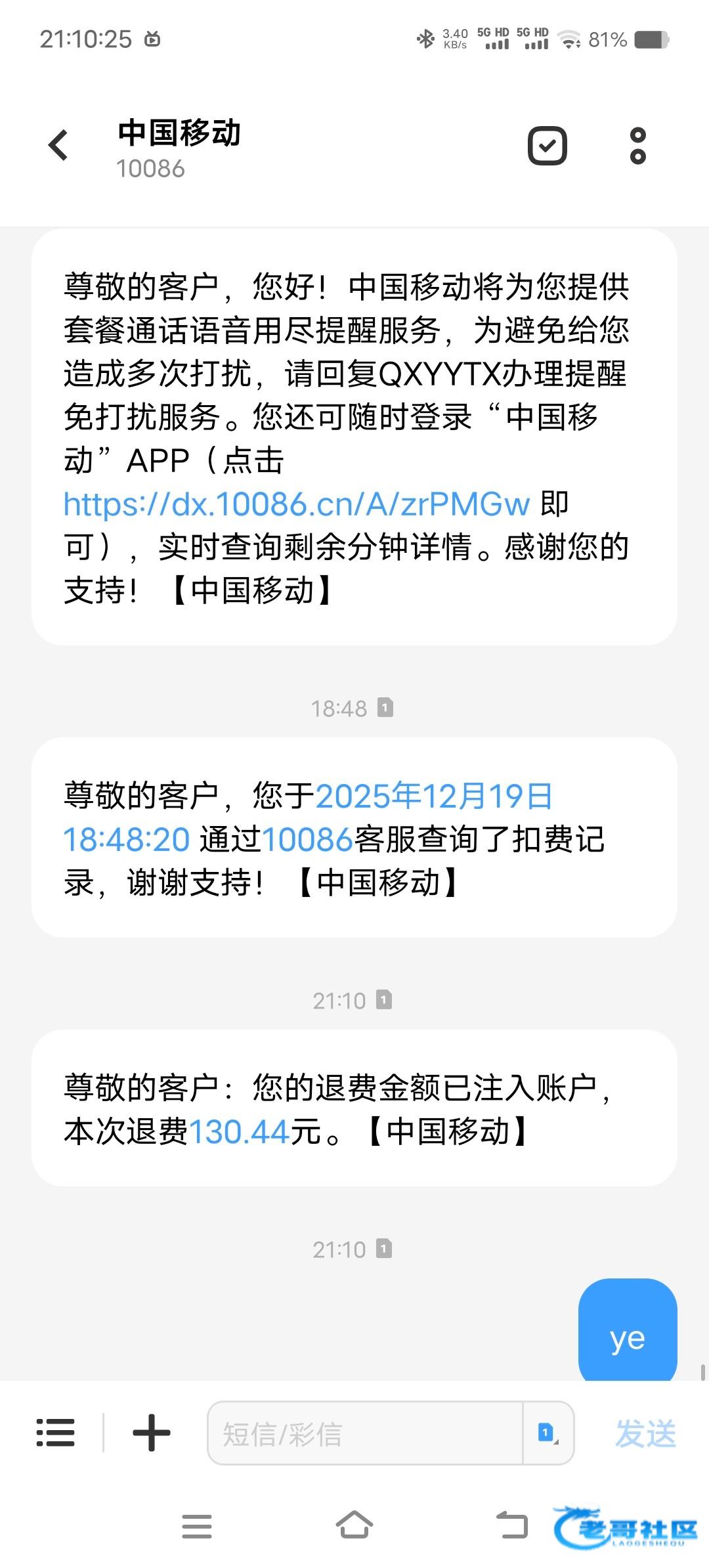Tap the highlighted 130.44 amount
709x1568 pixels.
click(240, 1132)
